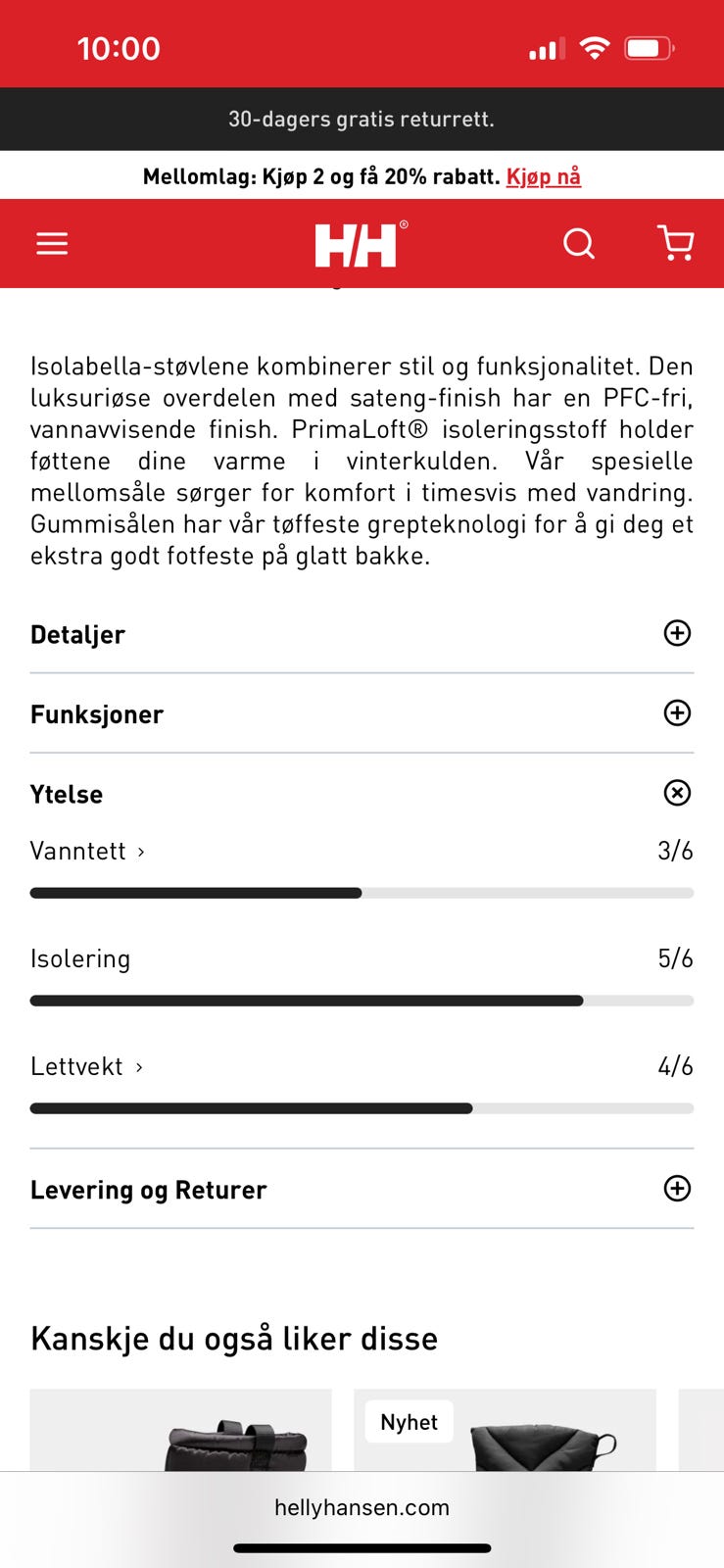This screenshot has width=724, height=1568.
Task: Open the hamburger navigation menu
Action: coord(51,243)
